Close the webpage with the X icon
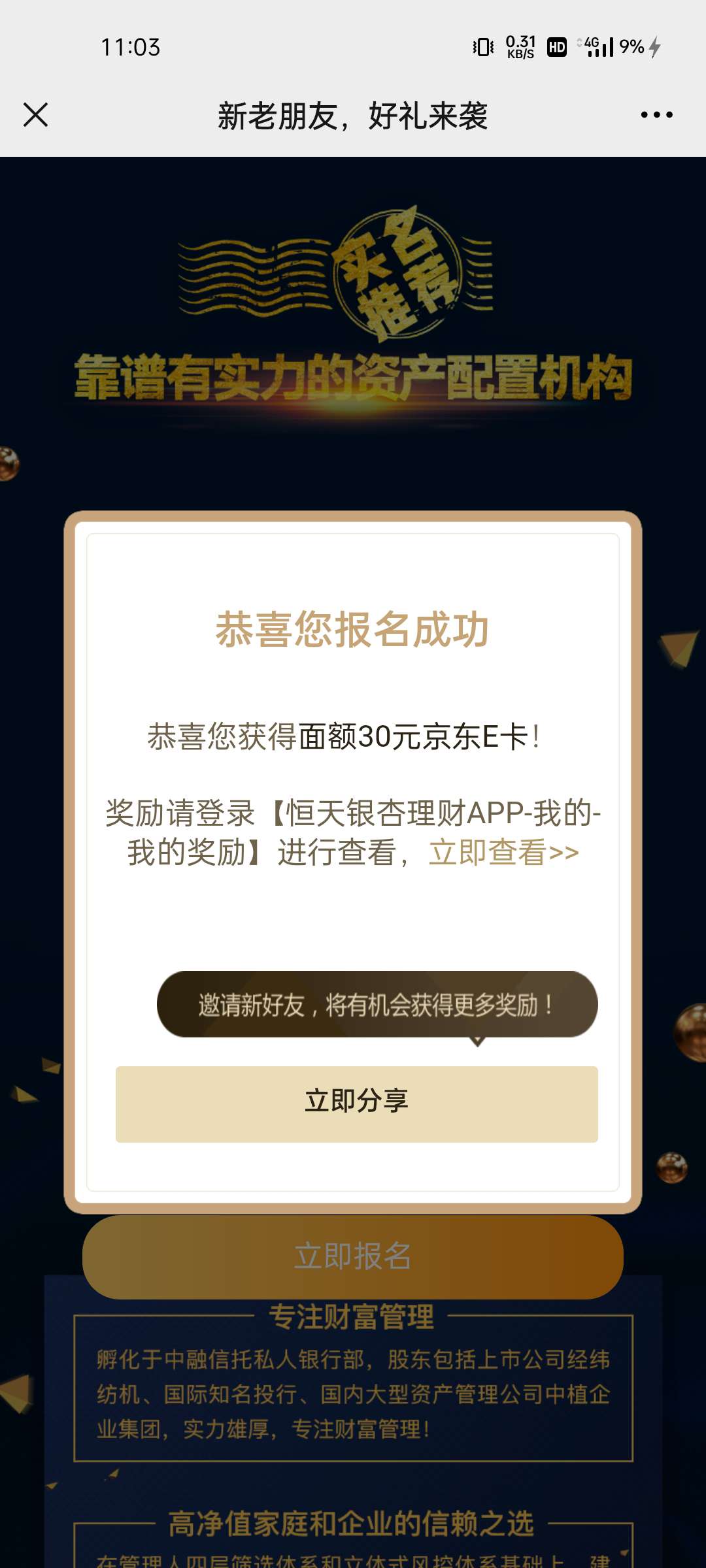This screenshot has width=706, height=1568. click(x=36, y=115)
